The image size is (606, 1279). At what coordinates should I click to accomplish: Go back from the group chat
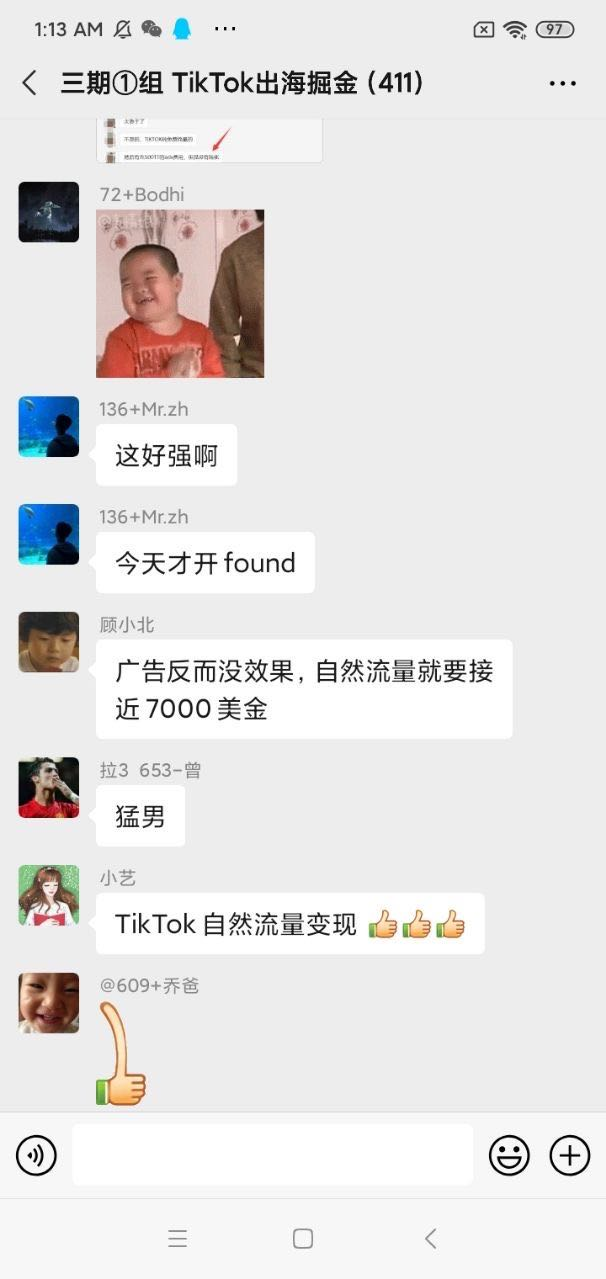pyautogui.click(x=29, y=83)
